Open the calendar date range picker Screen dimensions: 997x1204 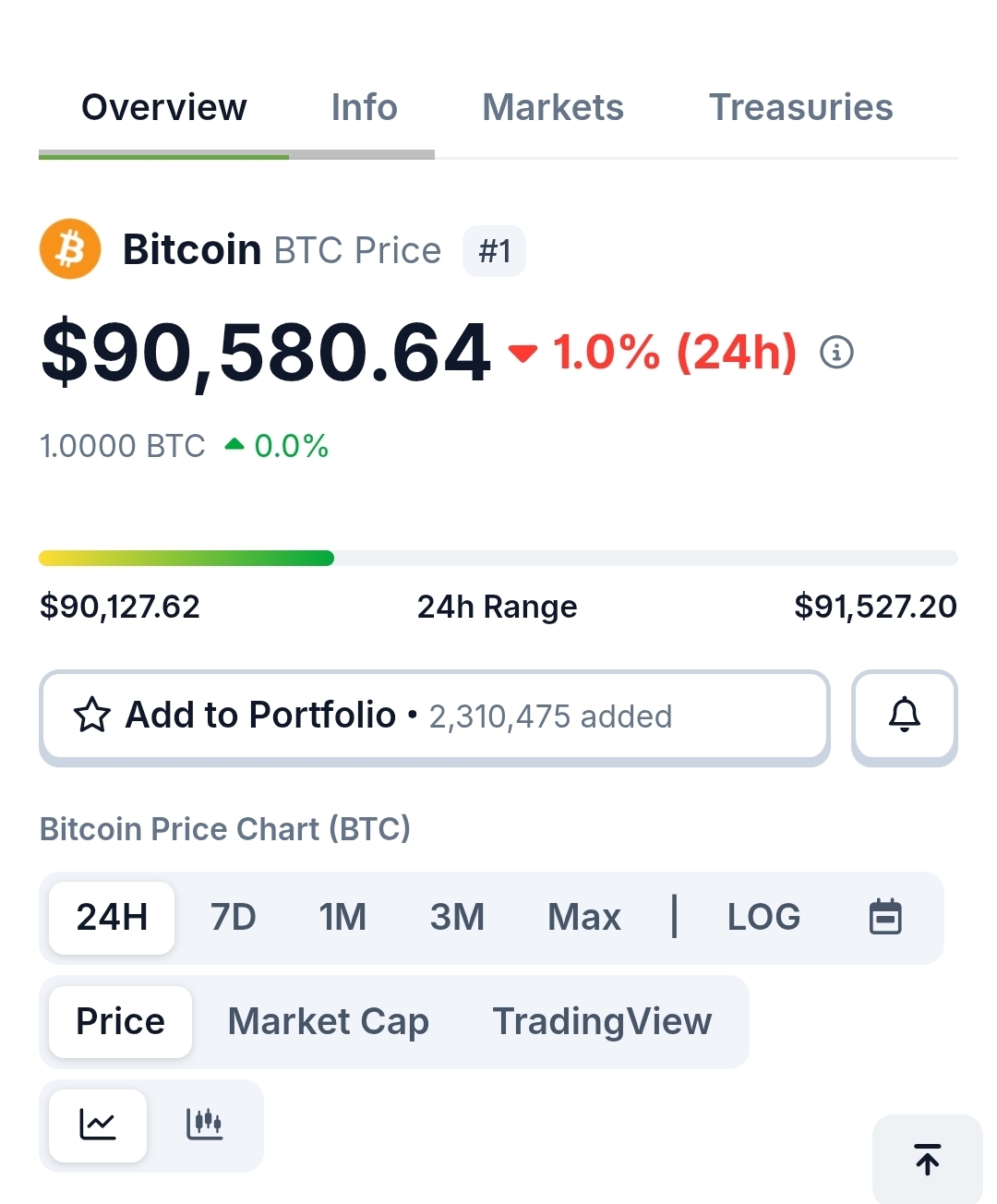885,918
